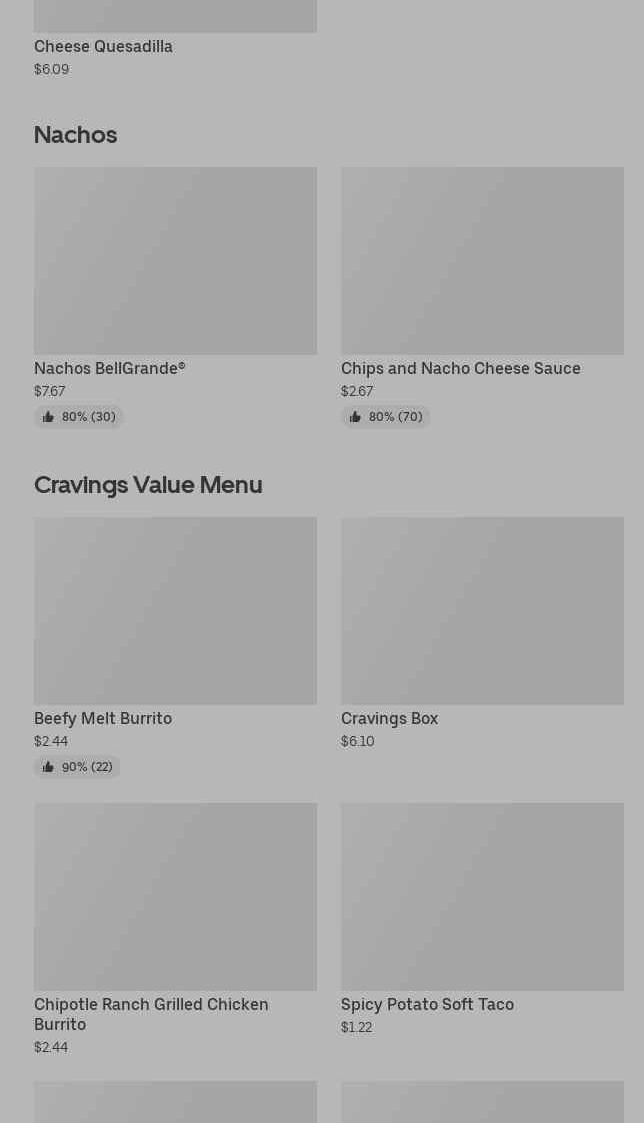View the Beefy Melt Burrito
This screenshot has height=1123, width=644.
(x=176, y=647)
